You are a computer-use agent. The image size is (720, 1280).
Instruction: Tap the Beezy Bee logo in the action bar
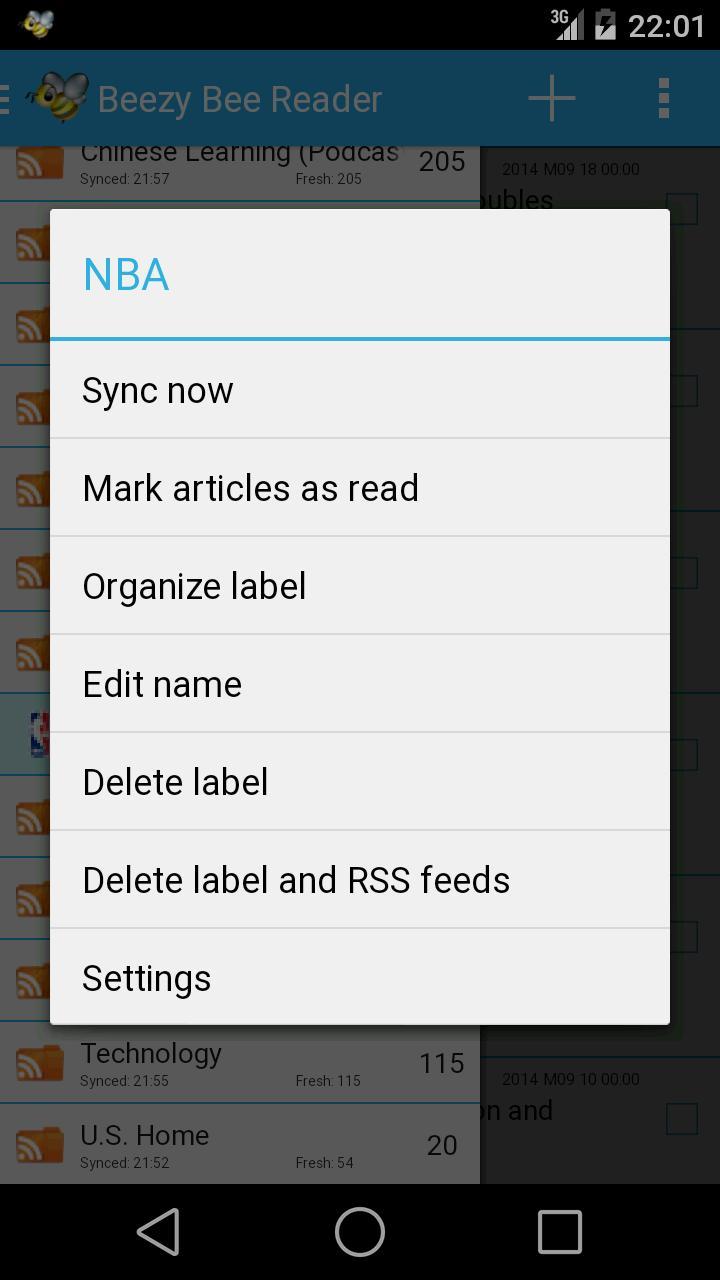tap(54, 97)
